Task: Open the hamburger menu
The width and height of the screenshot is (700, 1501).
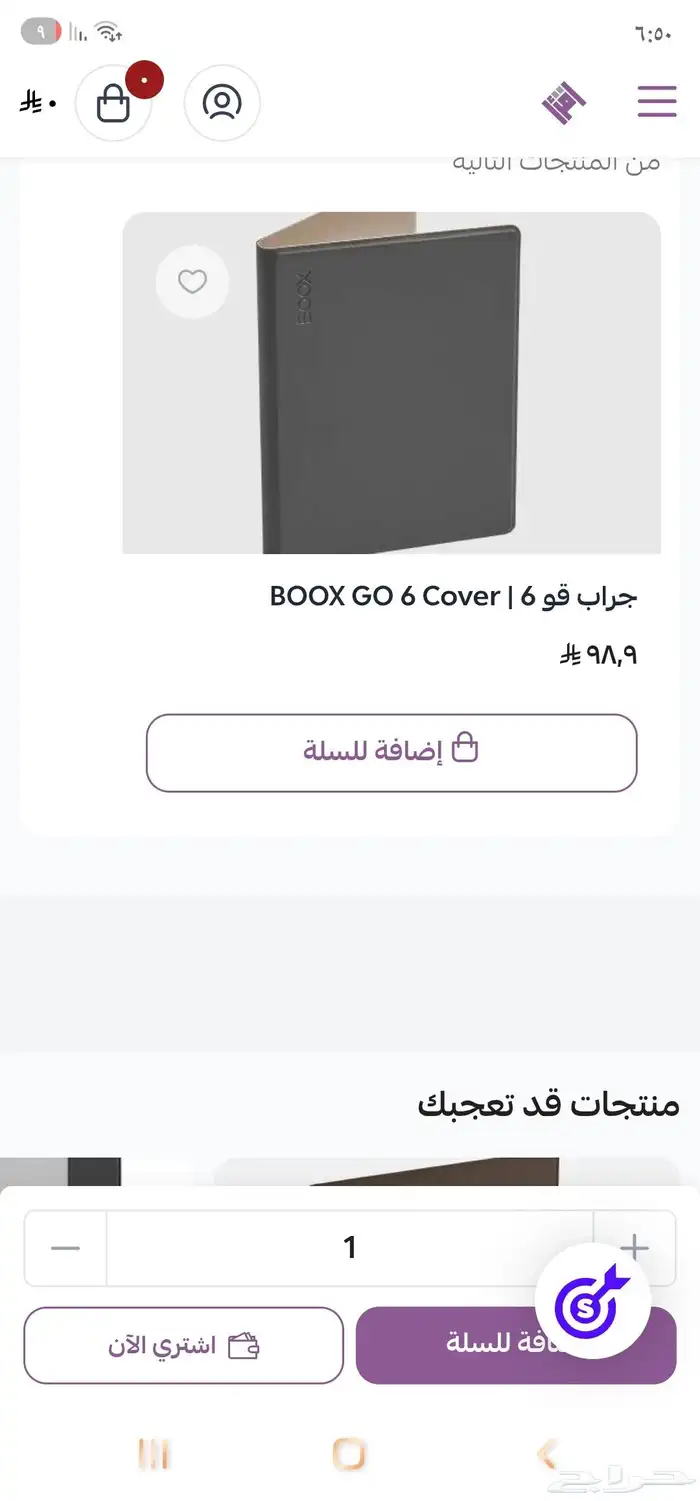Action: pyautogui.click(x=657, y=102)
